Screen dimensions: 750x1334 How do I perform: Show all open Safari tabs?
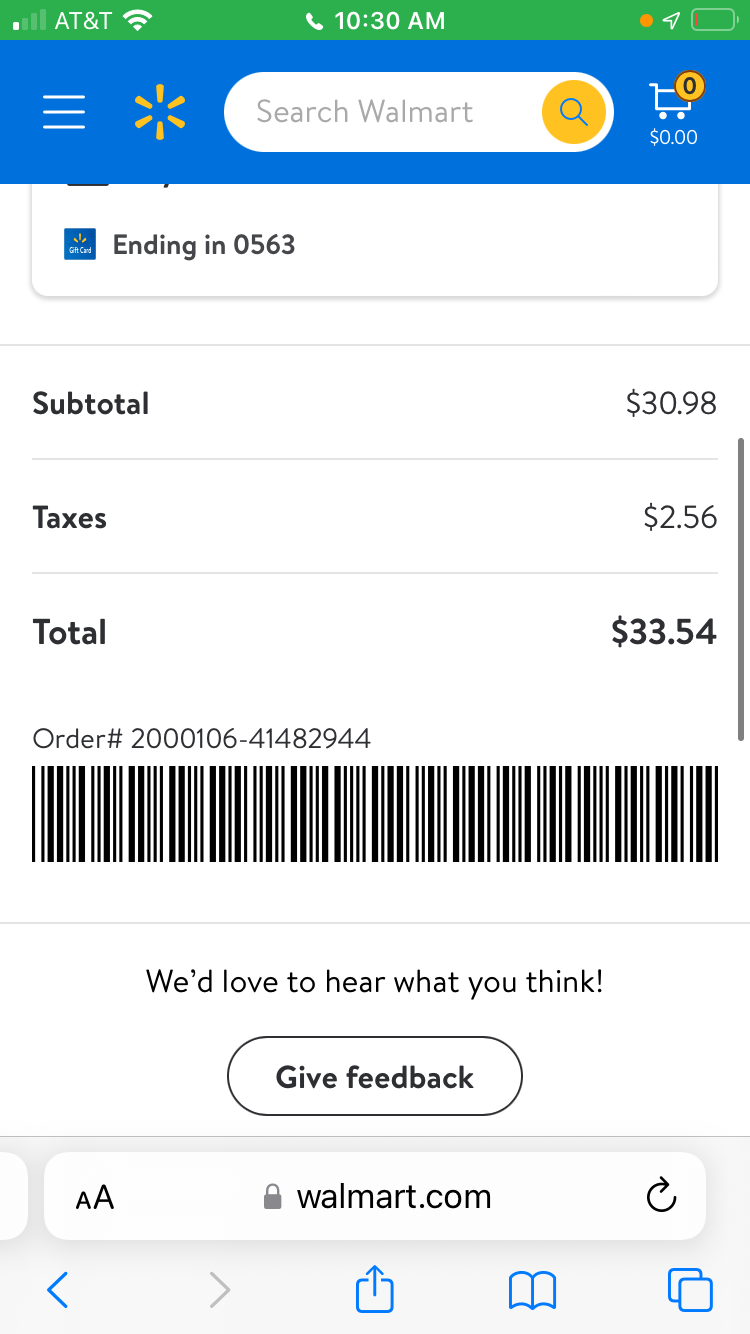click(688, 1290)
